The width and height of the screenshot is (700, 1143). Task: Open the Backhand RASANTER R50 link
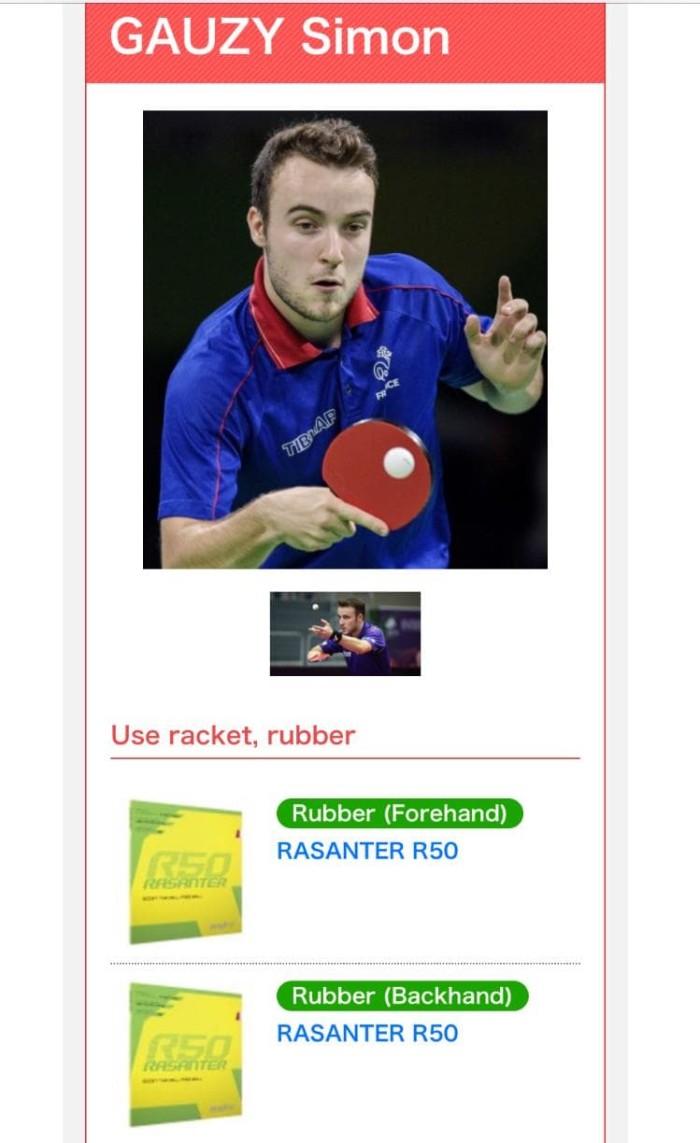367,1033
